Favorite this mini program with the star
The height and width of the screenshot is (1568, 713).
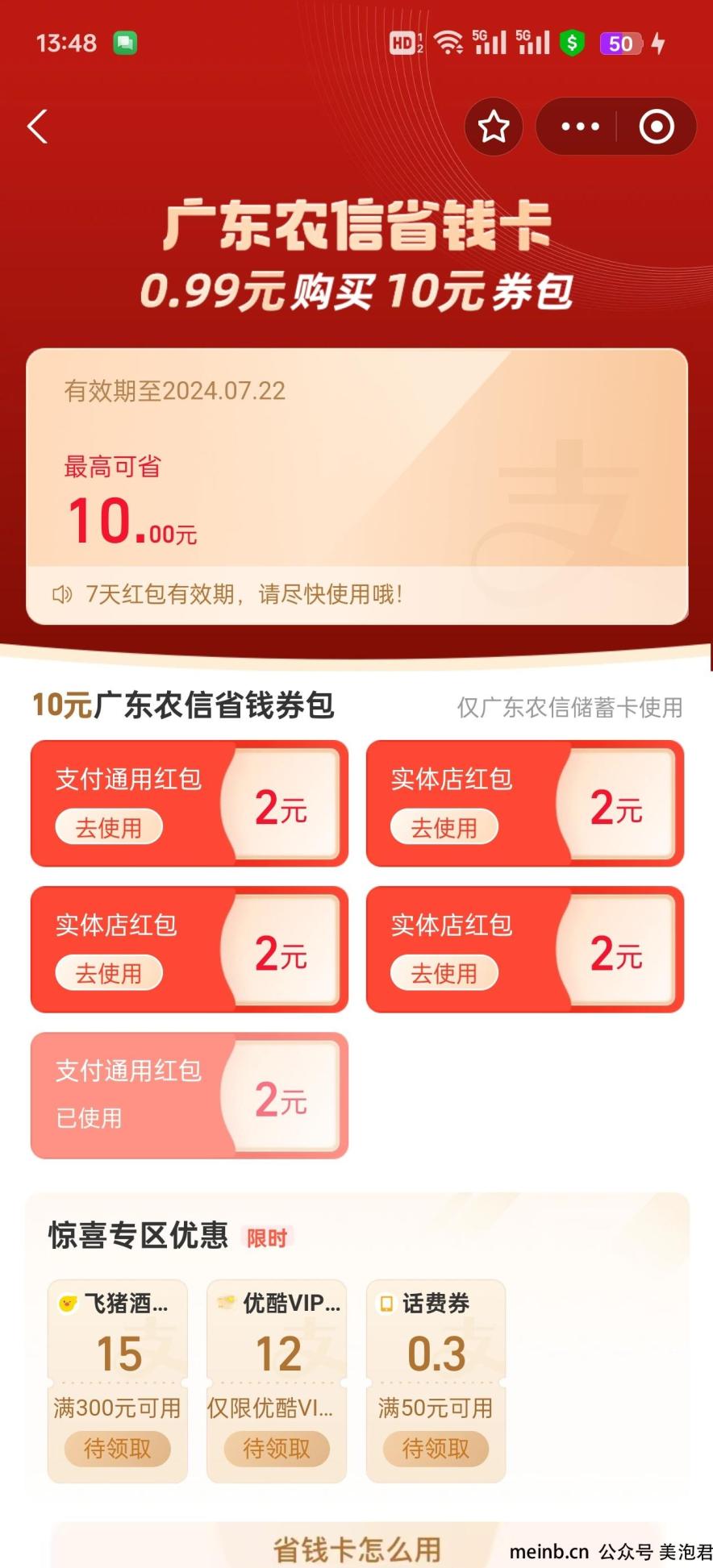tap(494, 127)
